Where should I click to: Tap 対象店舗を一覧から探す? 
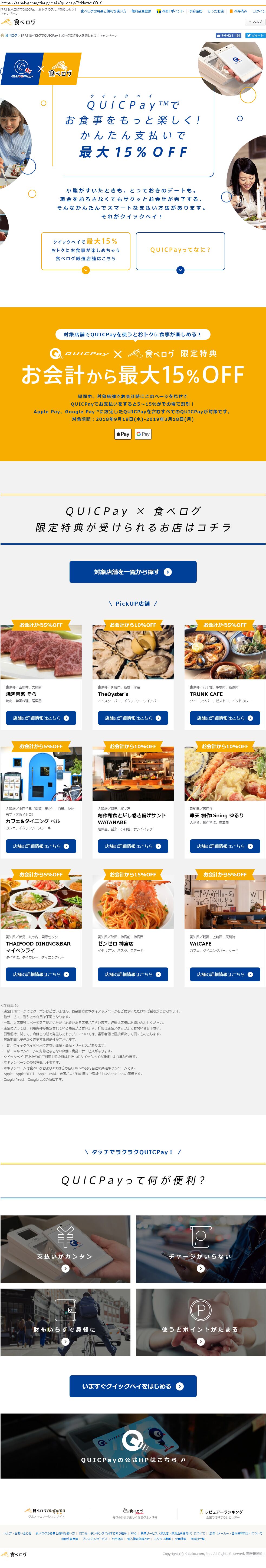(133, 572)
